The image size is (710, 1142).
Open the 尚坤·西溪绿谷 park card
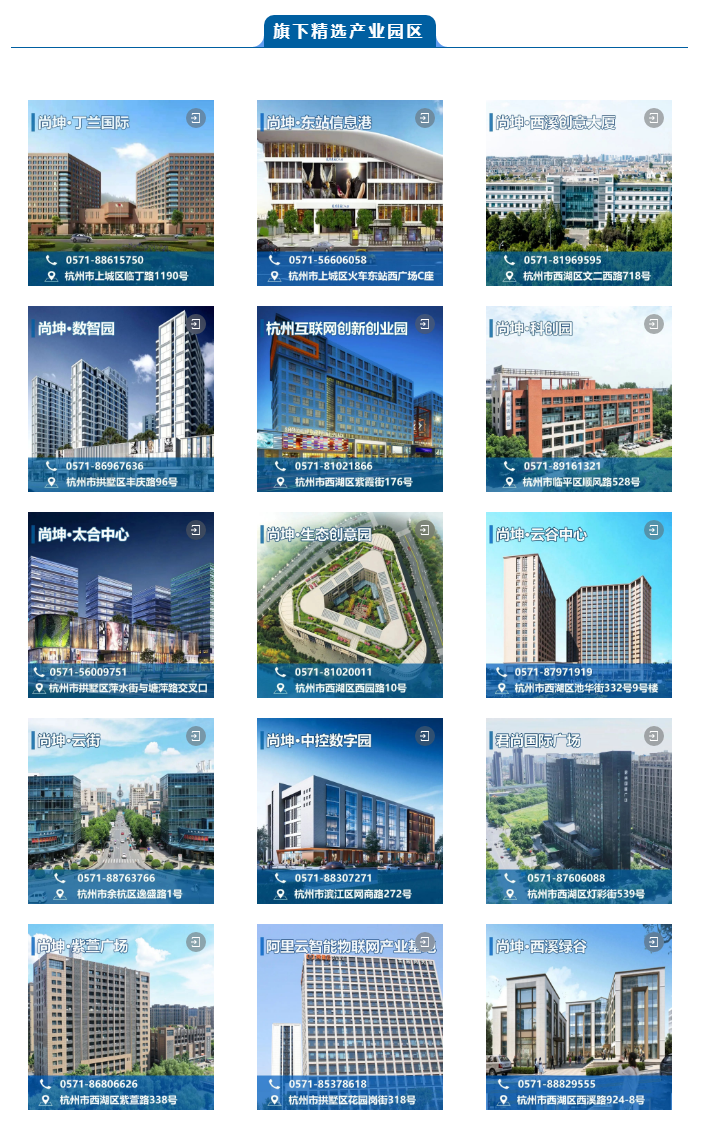579,1017
